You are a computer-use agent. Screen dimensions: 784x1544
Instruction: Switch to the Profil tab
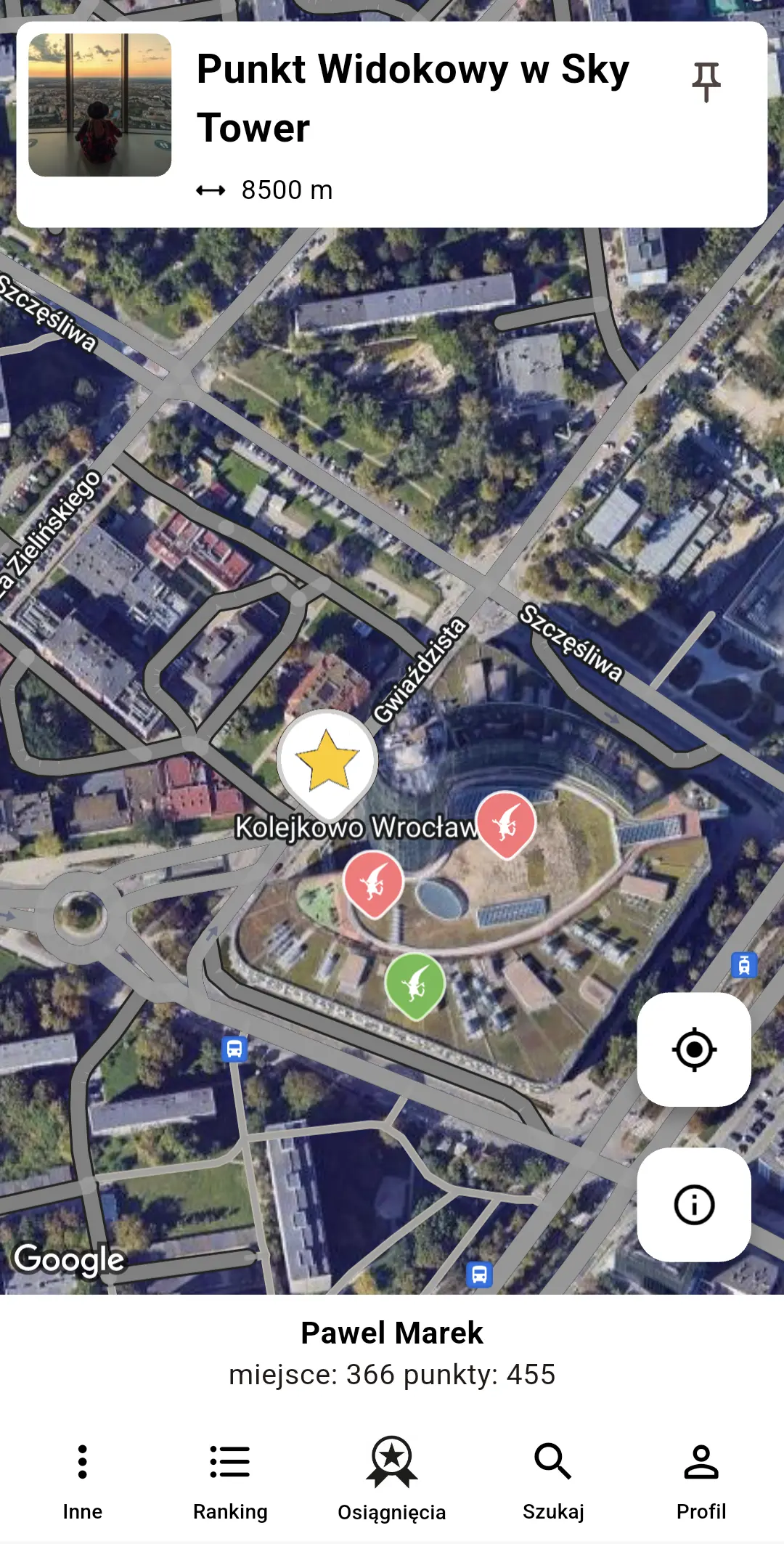coord(701,1481)
